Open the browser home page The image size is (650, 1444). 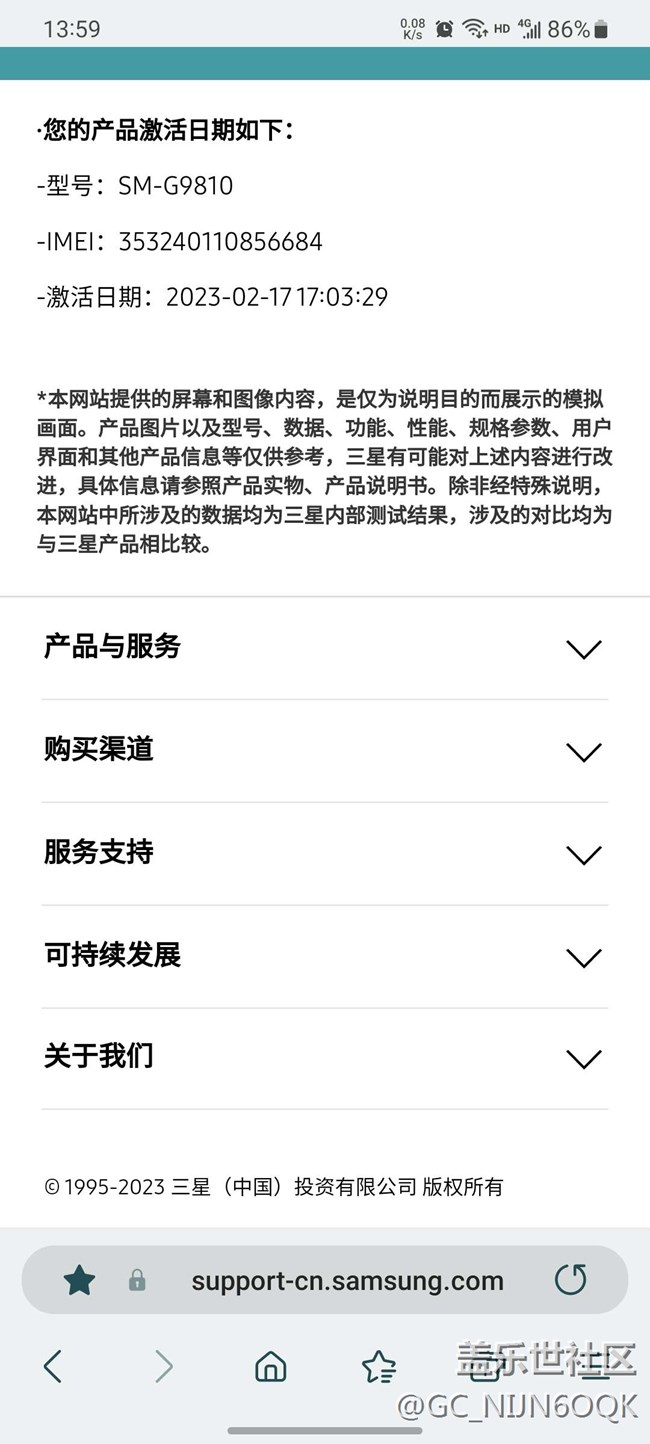pos(271,1366)
